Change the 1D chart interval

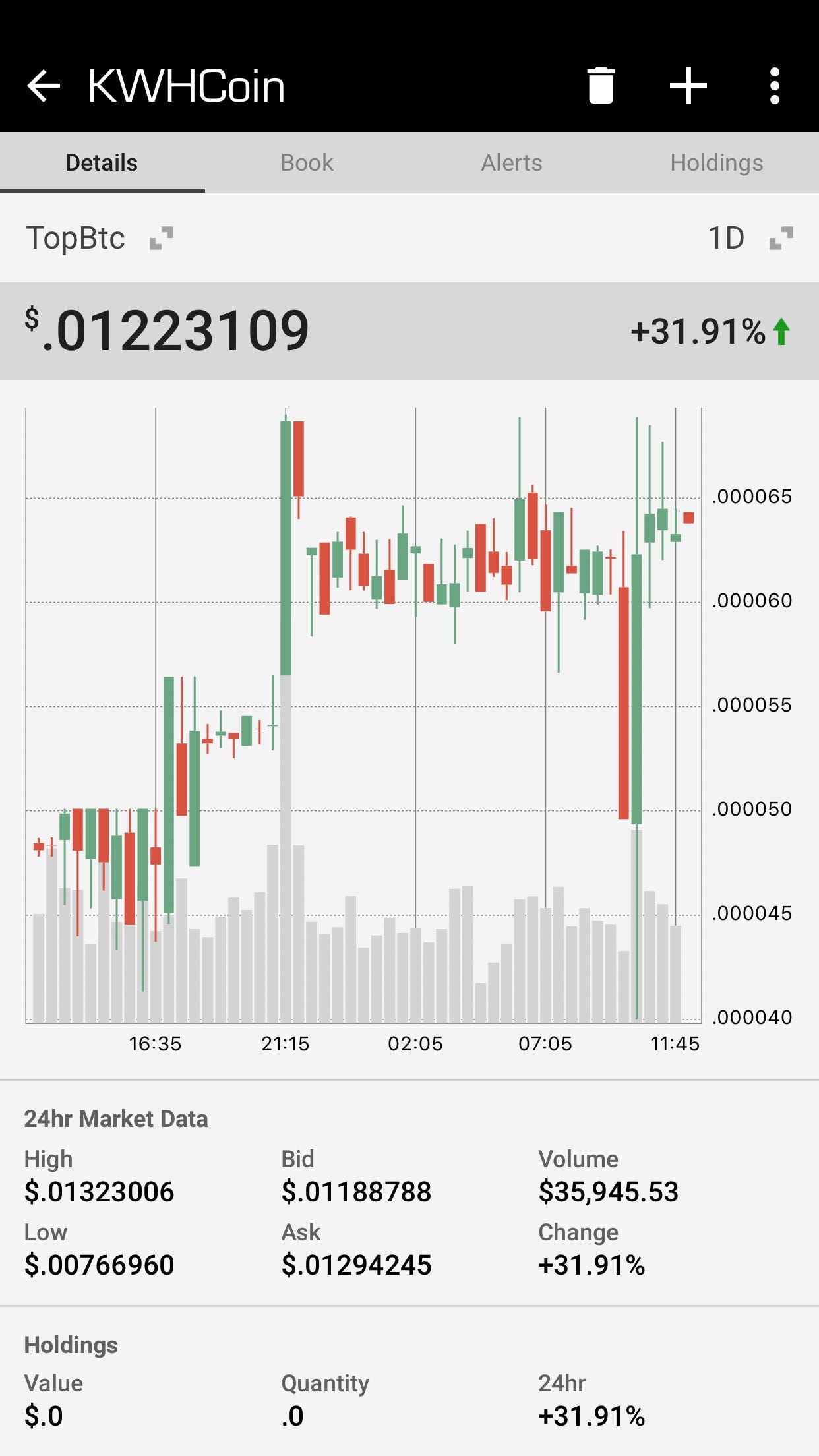point(750,238)
